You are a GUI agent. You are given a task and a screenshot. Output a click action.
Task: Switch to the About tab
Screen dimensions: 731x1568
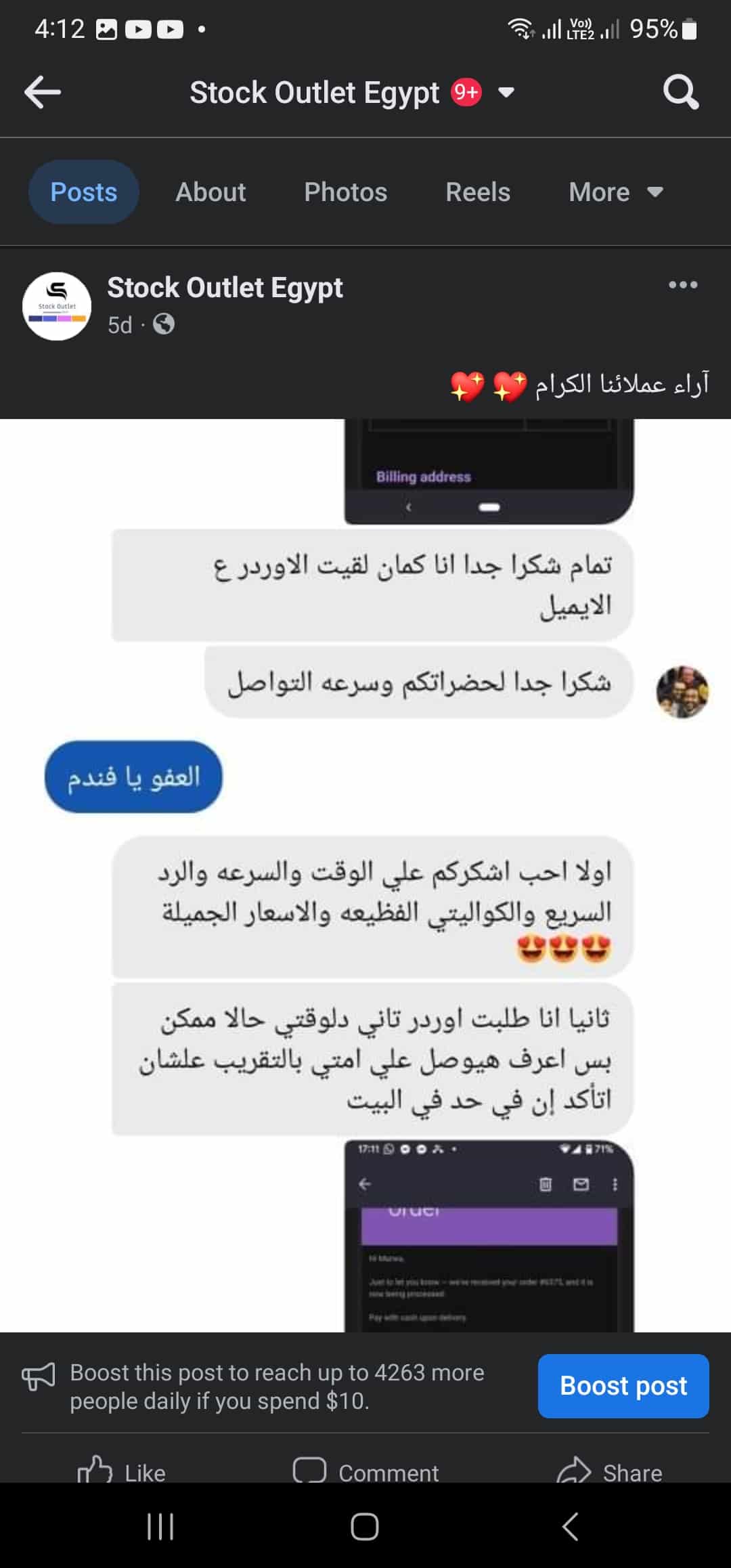click(x=211, y=192)
